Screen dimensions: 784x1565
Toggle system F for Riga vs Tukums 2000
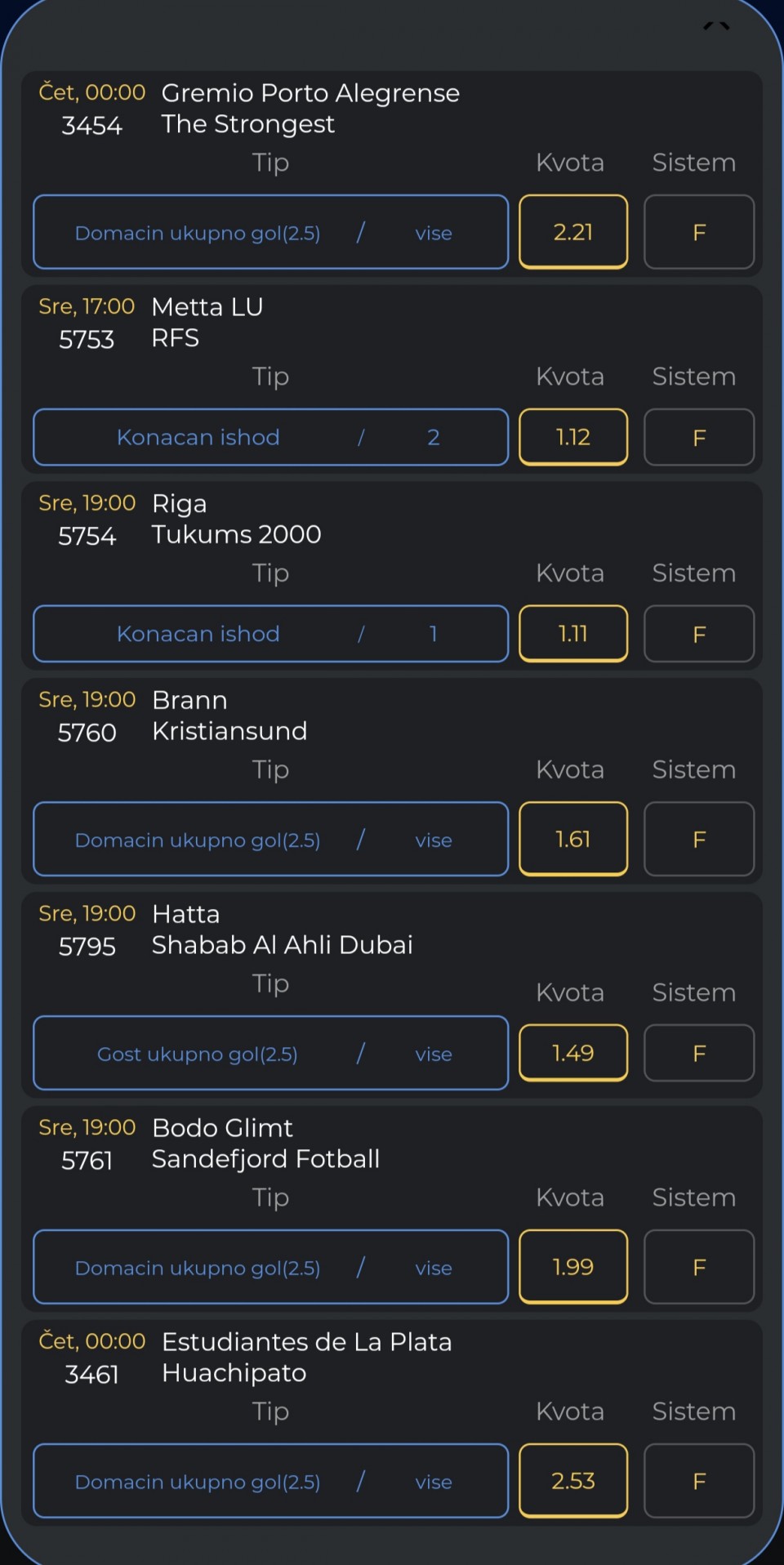point(699,634)
